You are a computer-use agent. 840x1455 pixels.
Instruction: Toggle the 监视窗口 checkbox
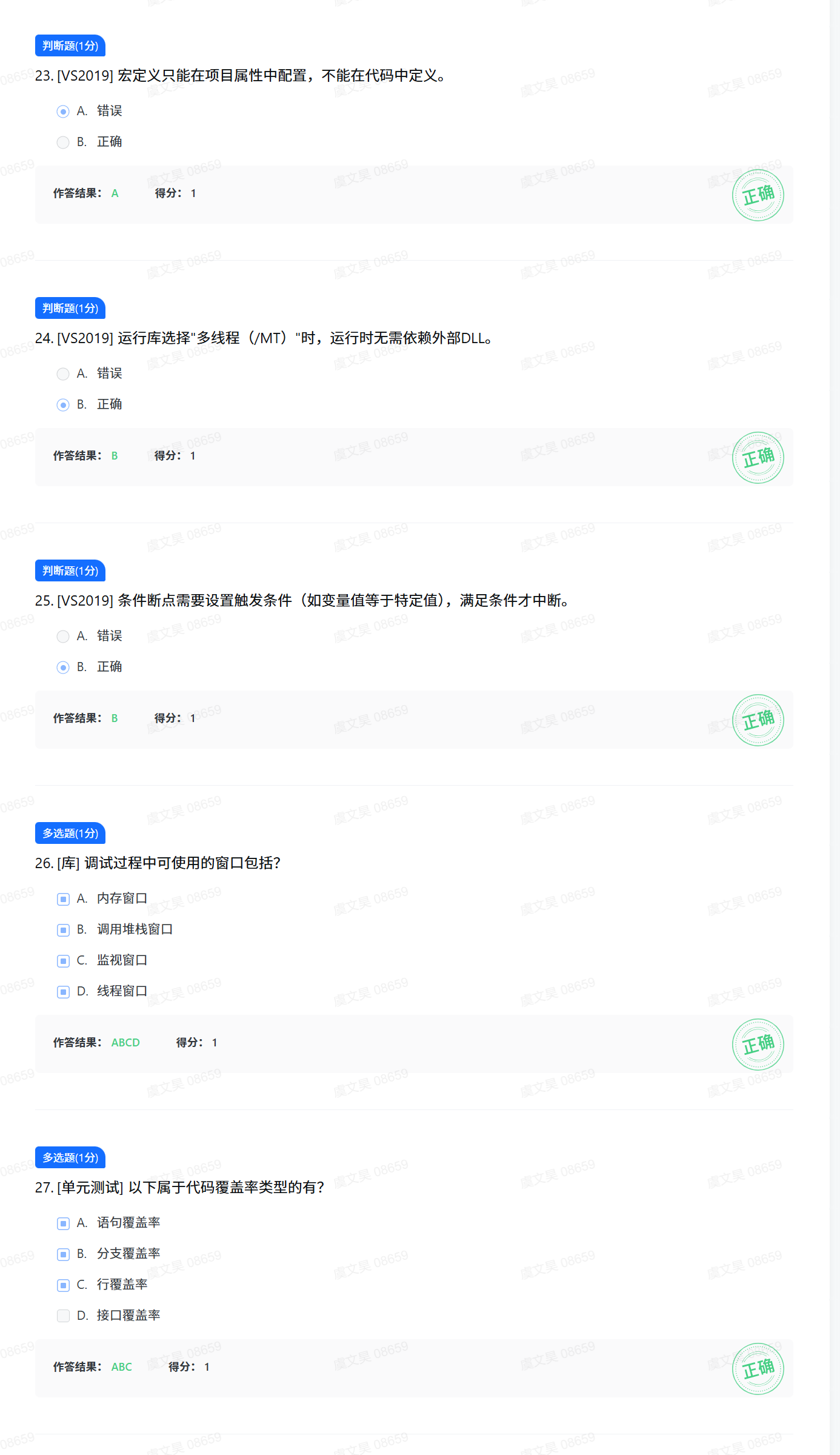pos(63,961)
